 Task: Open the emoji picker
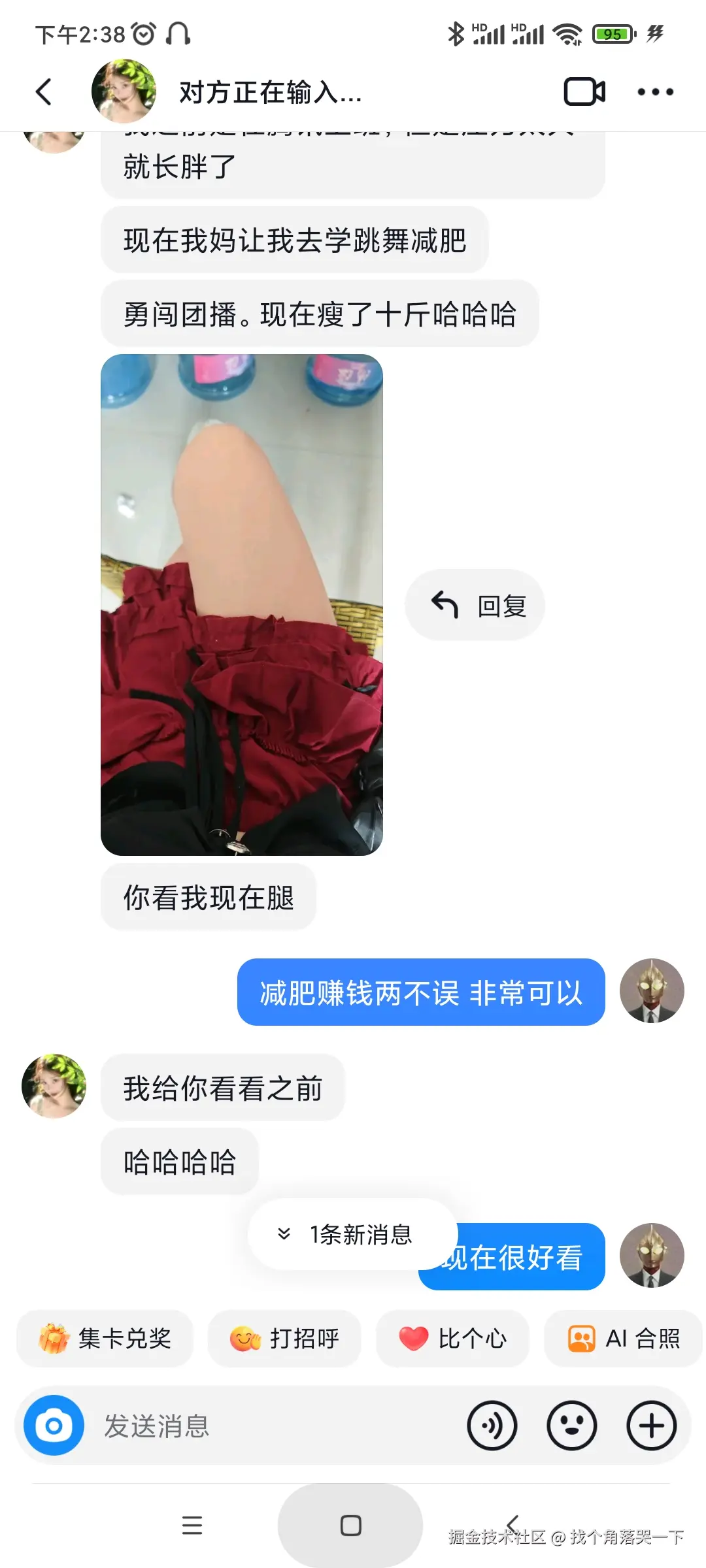[x=571, y=1426]
